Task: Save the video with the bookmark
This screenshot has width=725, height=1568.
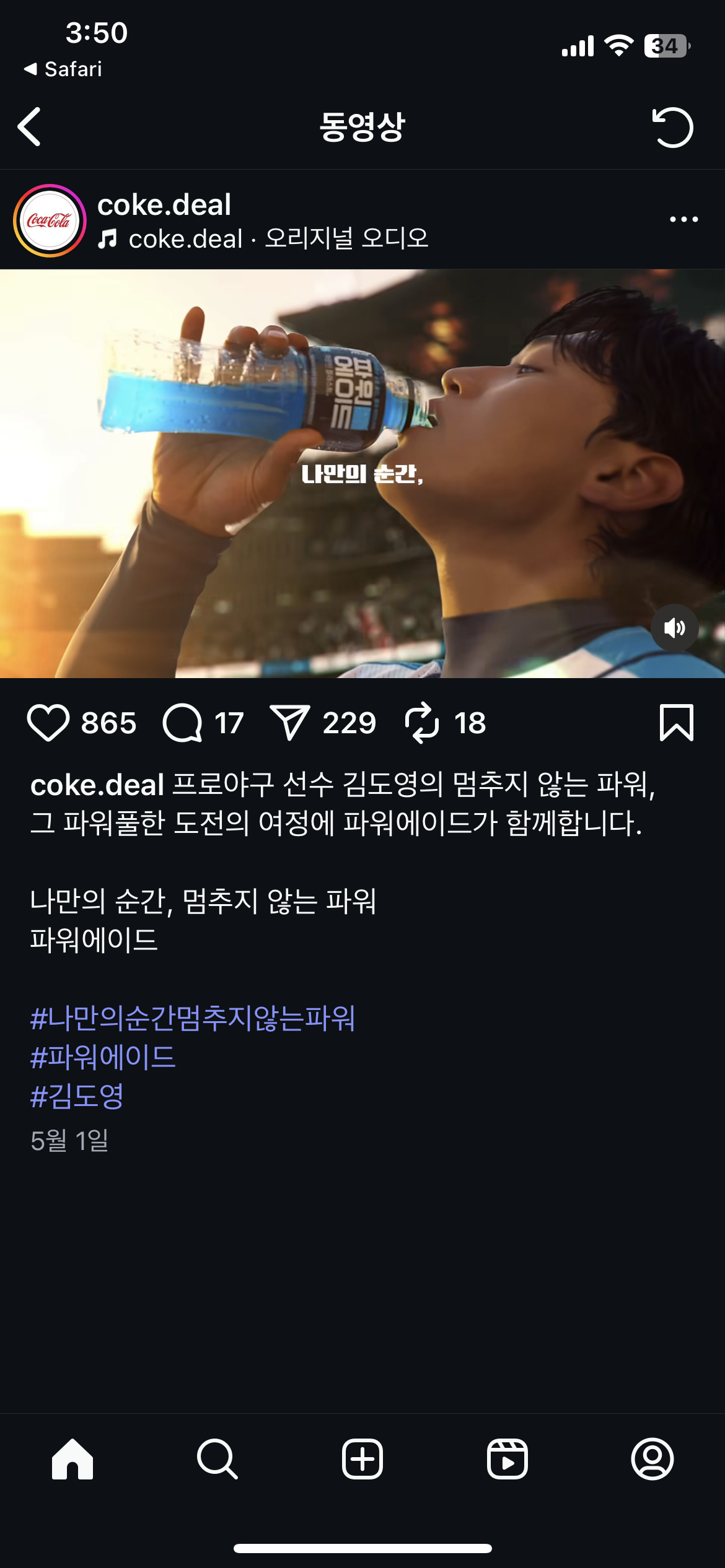Action: pos(676,723)
